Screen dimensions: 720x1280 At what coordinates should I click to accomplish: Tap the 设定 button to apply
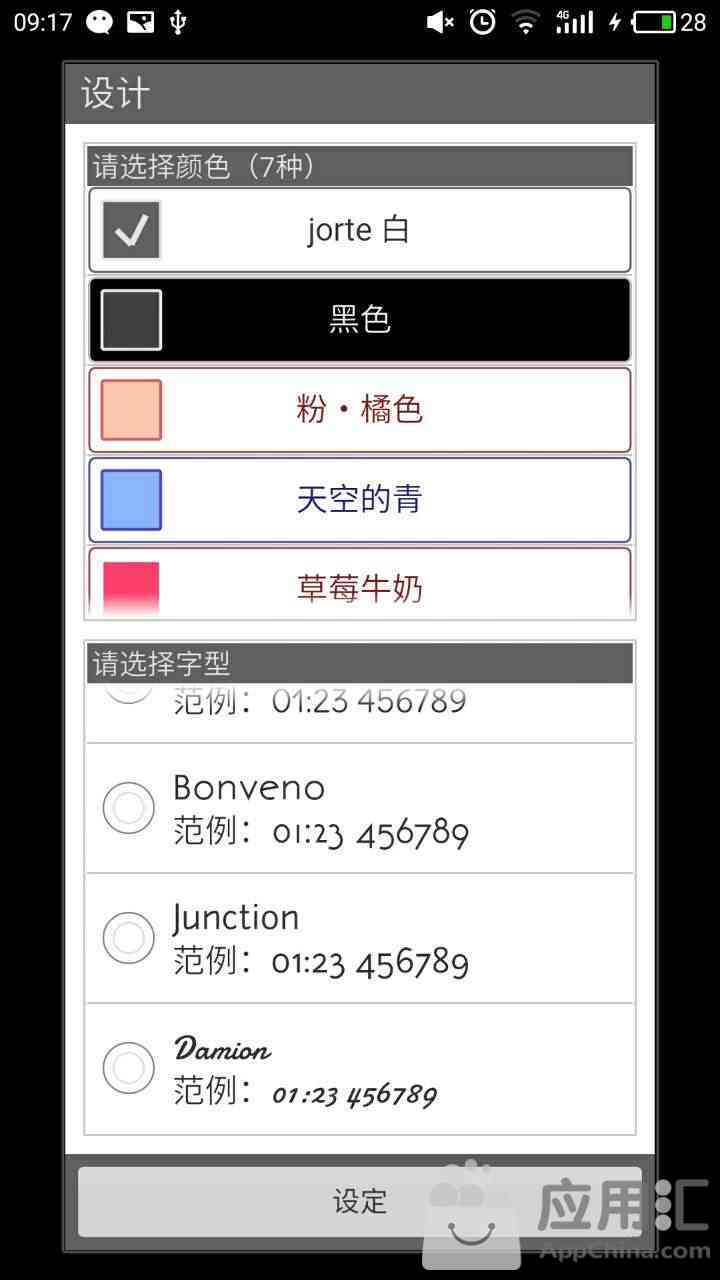(359, 1200)
